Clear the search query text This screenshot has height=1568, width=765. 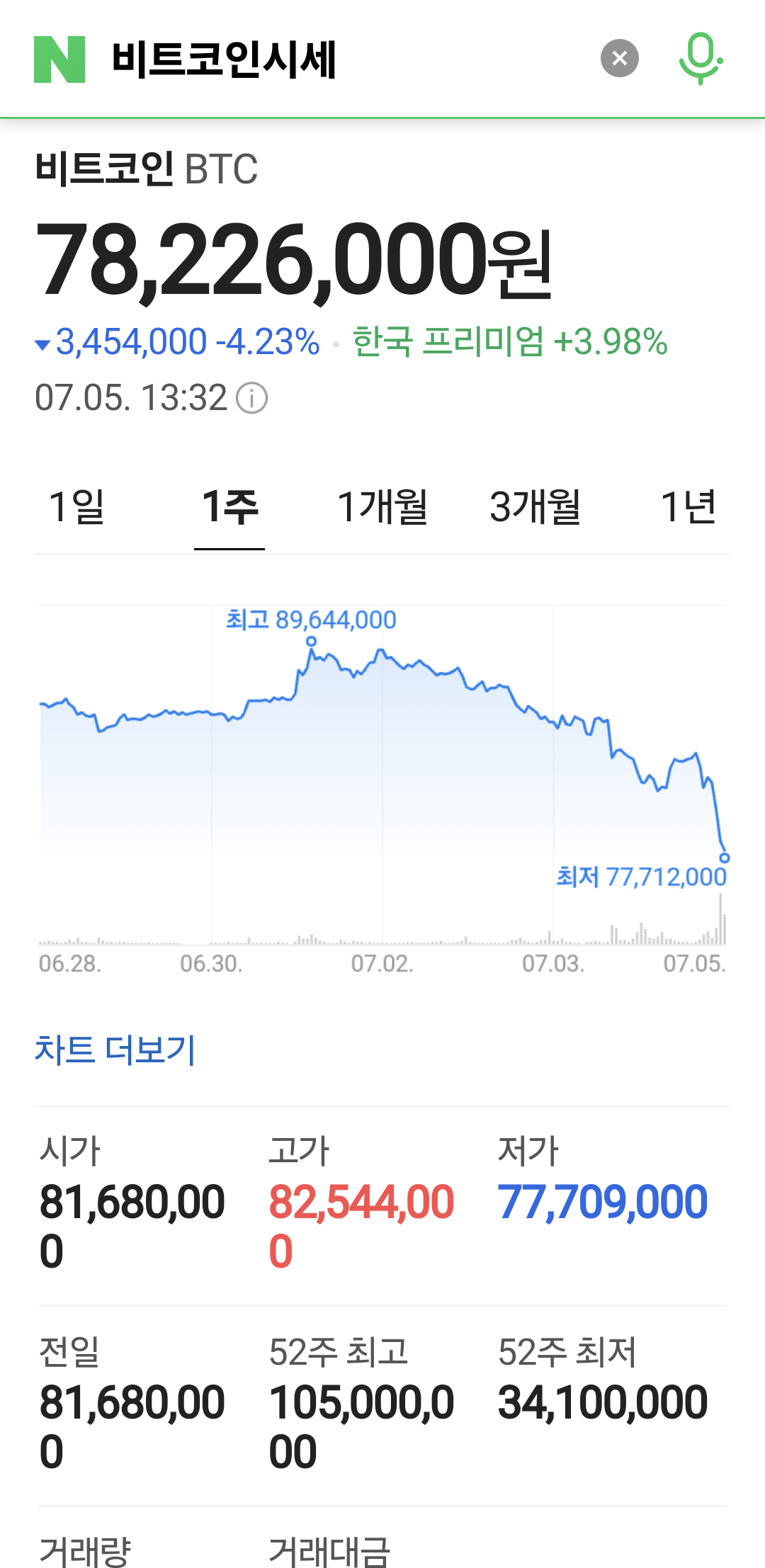pyautogui.click(x=620, y=58)
